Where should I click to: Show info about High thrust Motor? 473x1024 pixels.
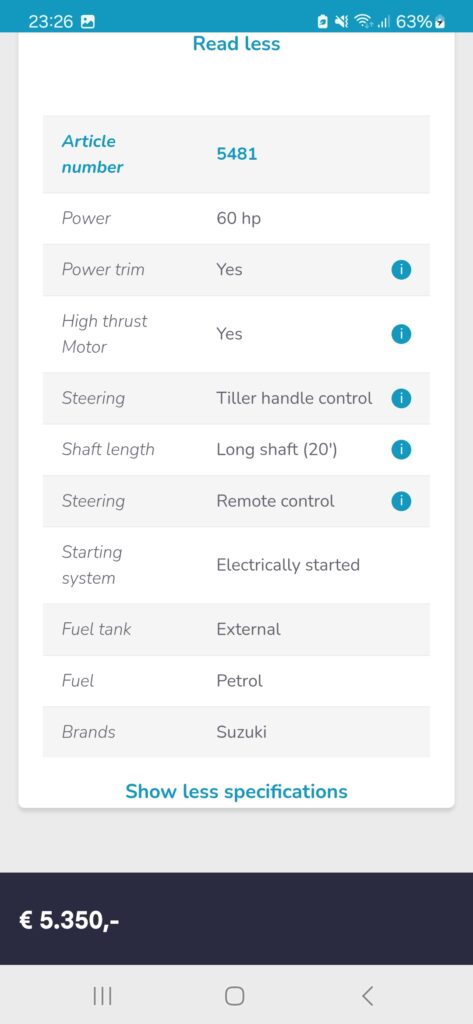click(401, 334)
